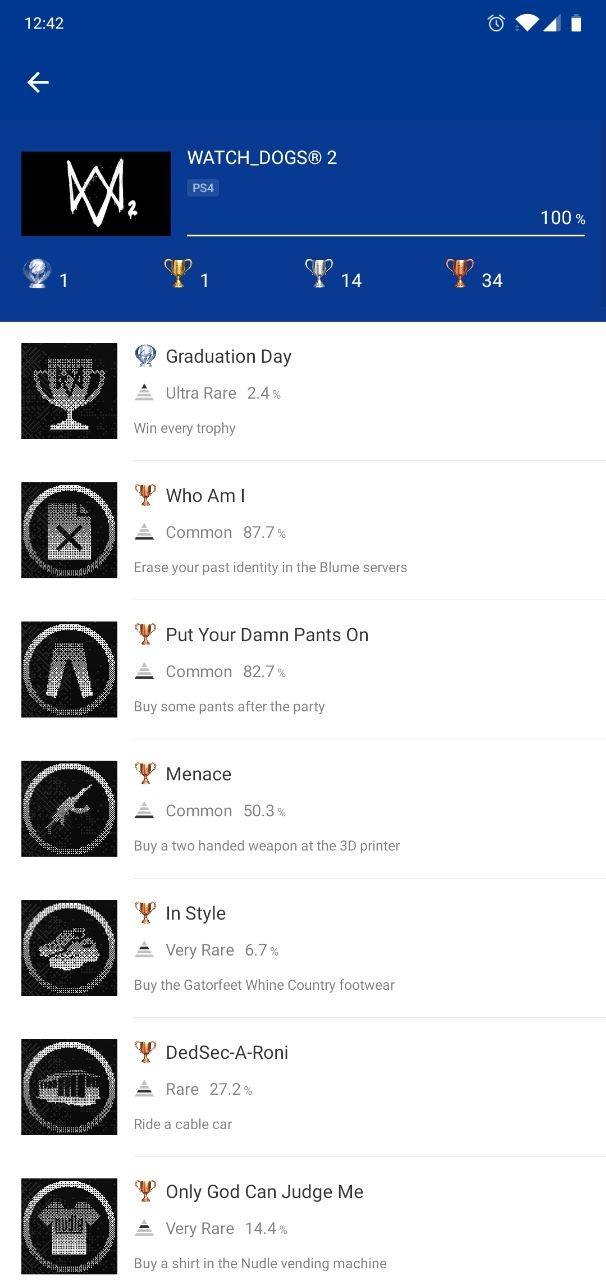Viewport: 606px width, 1280px height.
Task: Open the In Style trophy details
Action: coord(303,947)
